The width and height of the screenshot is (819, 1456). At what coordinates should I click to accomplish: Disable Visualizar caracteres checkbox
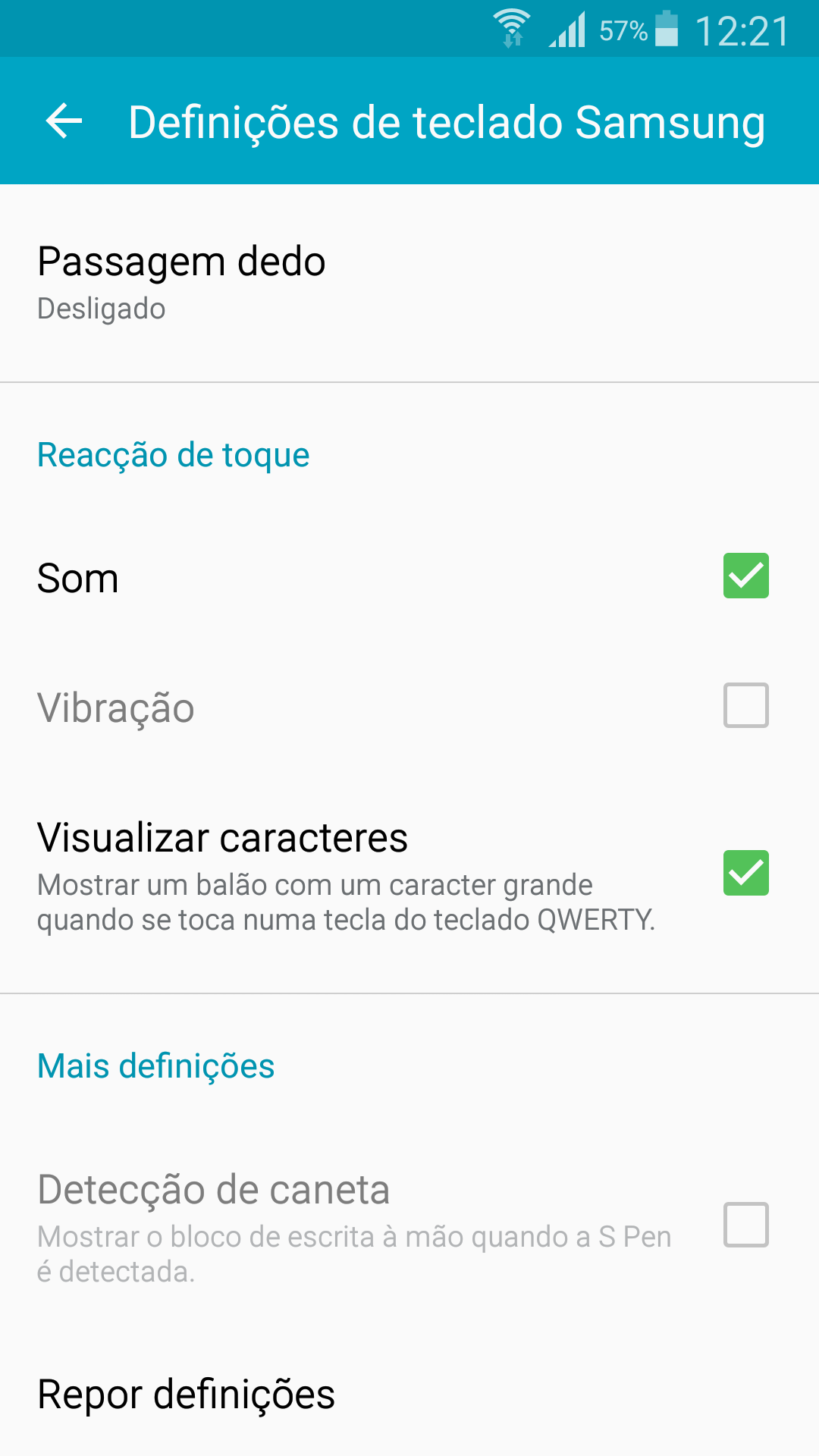[745, 873]
